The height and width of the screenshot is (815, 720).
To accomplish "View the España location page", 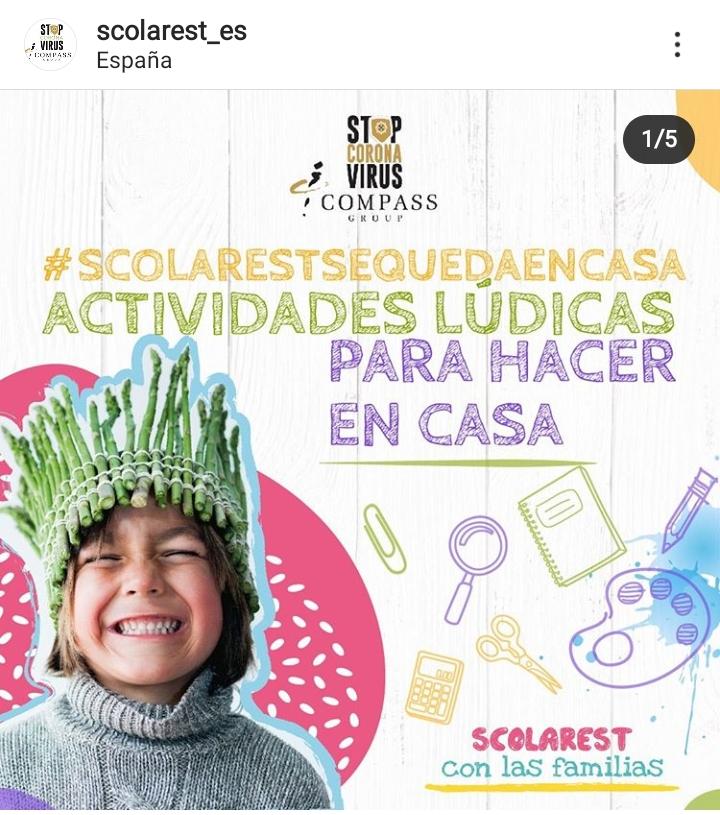I will click(134, 60).
